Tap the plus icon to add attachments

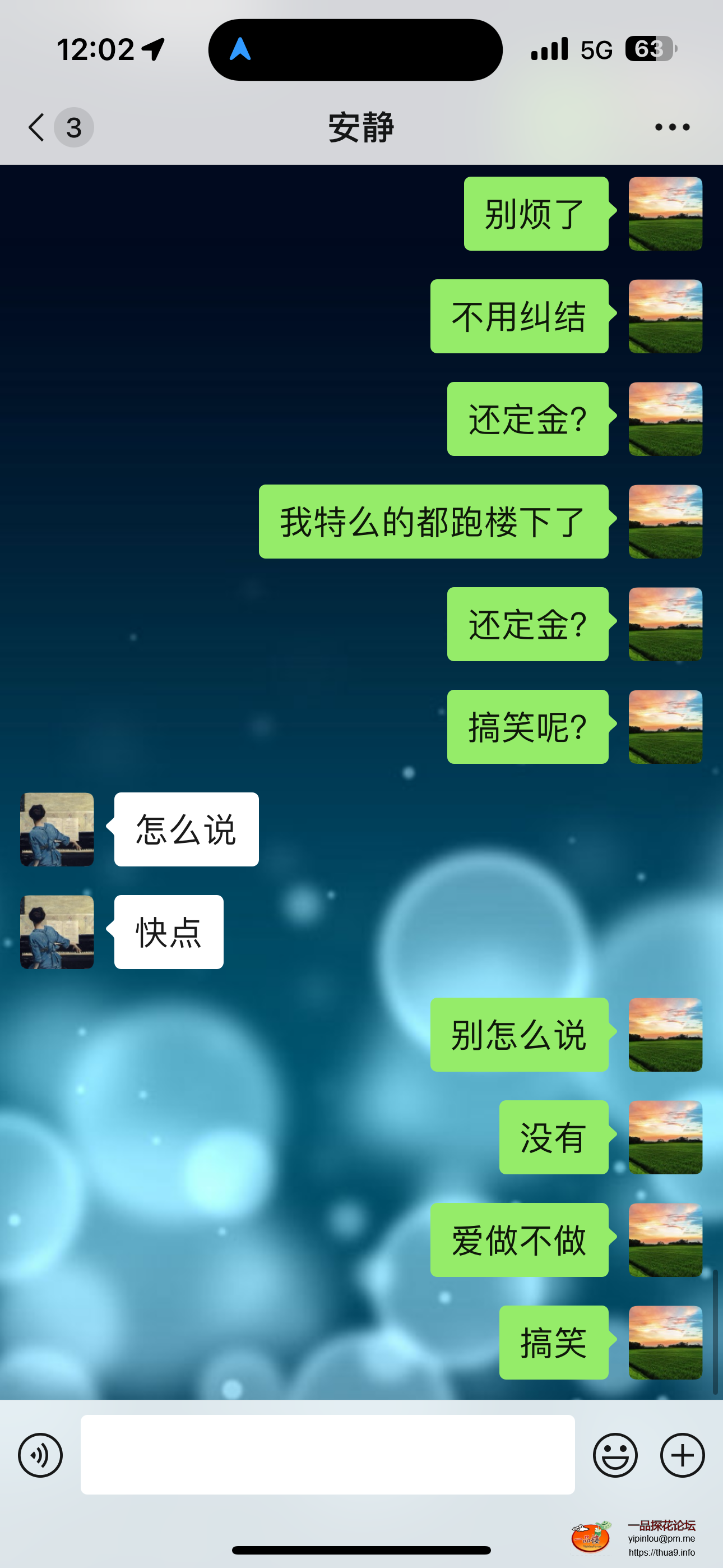coord(681,1455)
